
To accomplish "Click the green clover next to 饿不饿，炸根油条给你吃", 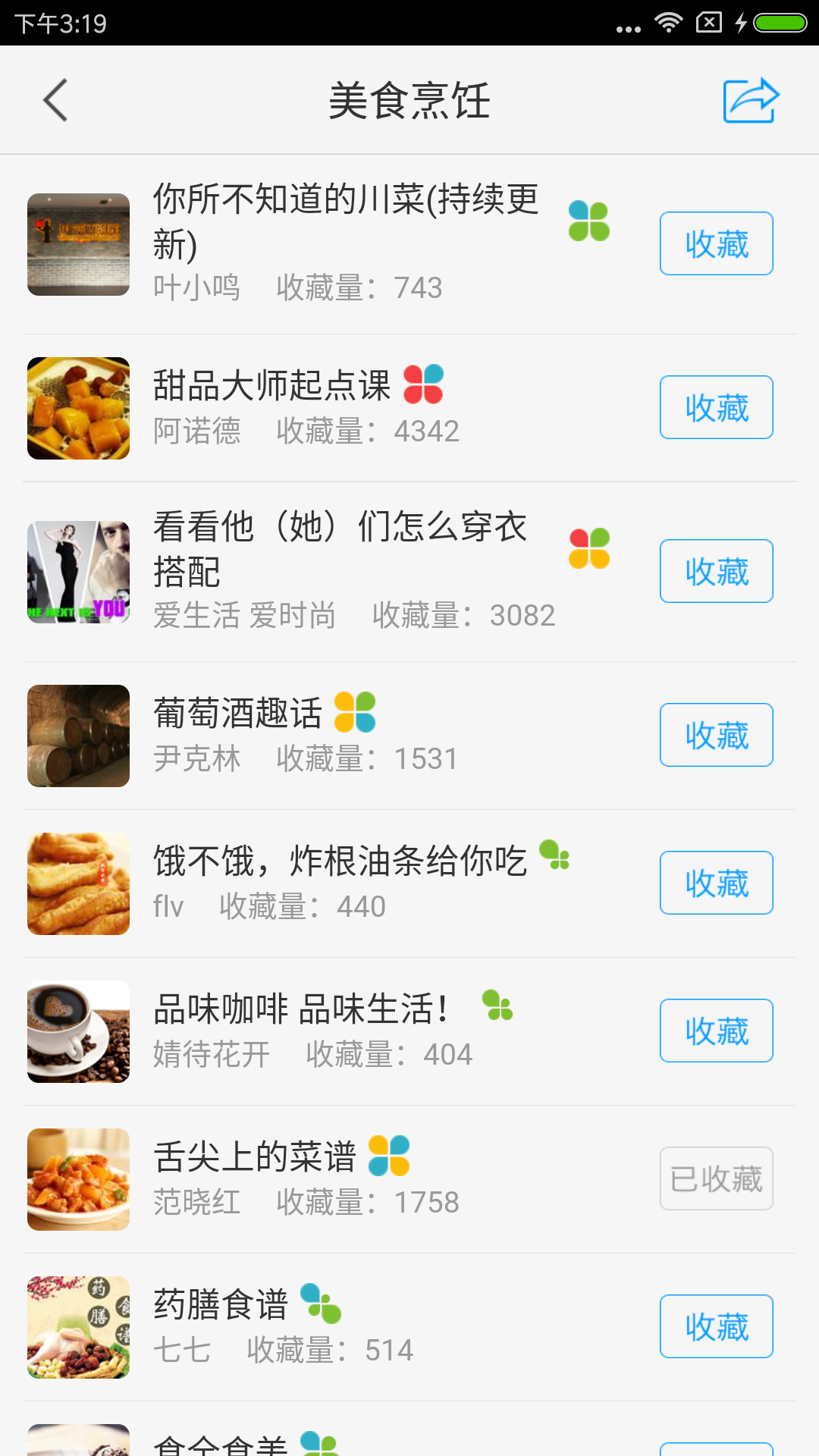I will pyautogui.click(x=554, y=855).
